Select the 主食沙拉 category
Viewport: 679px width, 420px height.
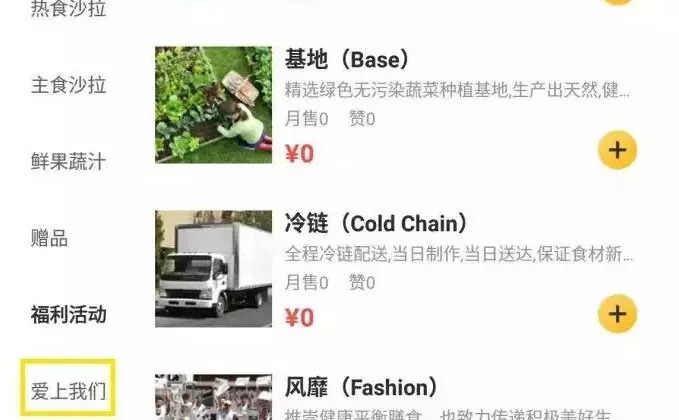coord(68,84)
